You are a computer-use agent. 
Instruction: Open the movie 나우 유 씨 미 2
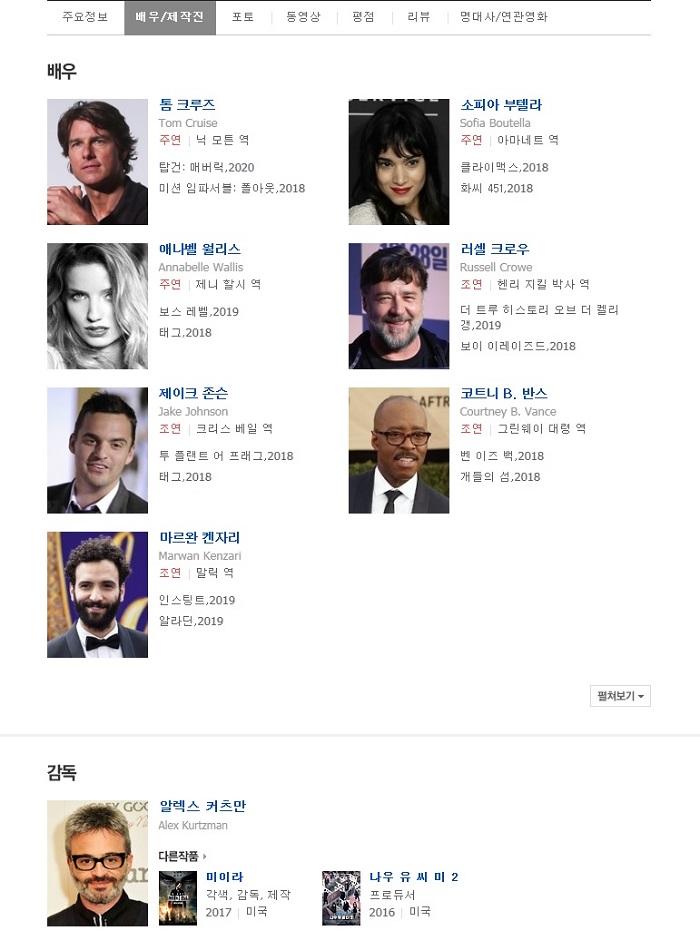(413, 877)
